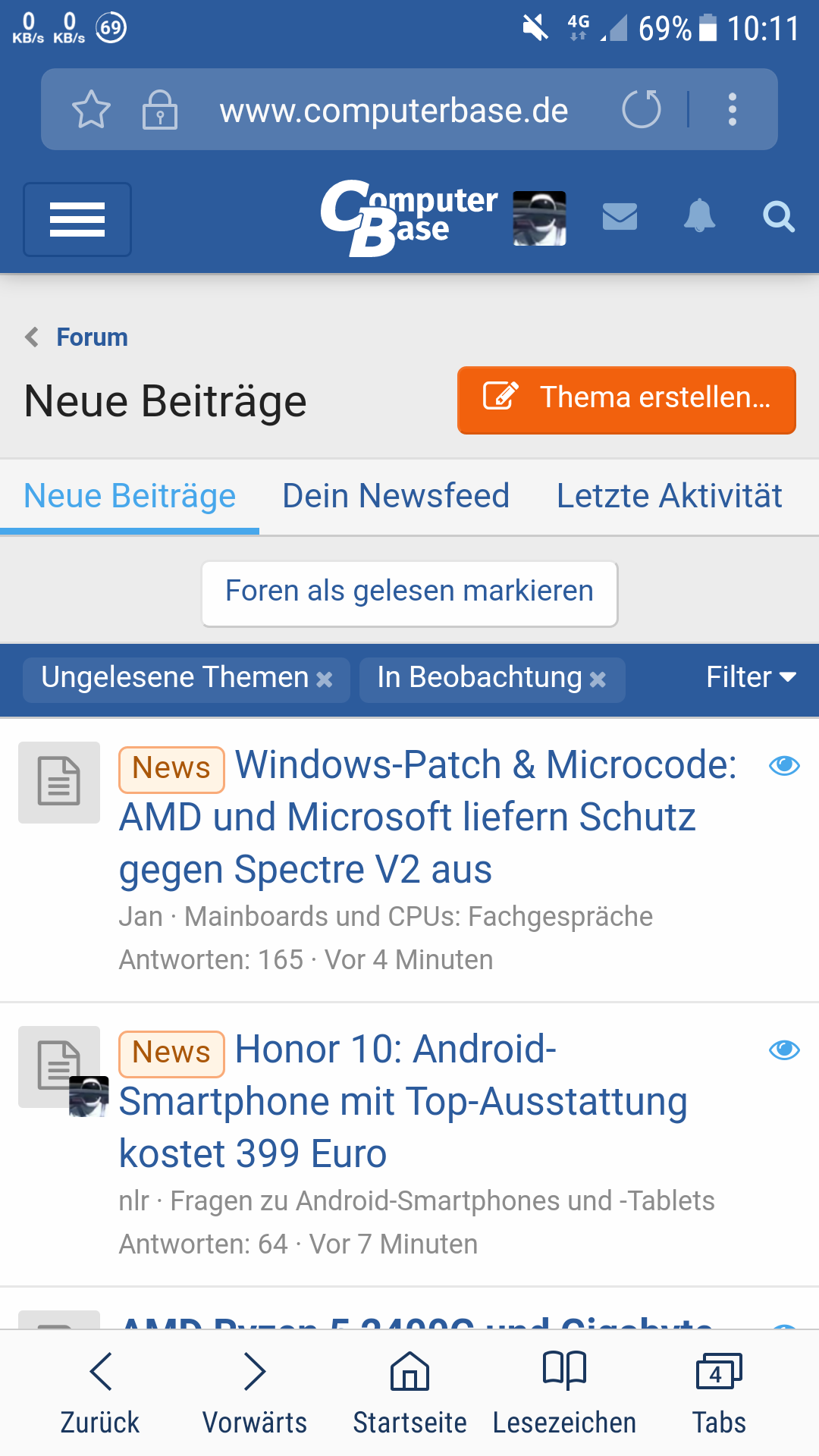Expand the Filter dropdown
This screenshot has width=819, height=1456.
click(x=752, y=677)
